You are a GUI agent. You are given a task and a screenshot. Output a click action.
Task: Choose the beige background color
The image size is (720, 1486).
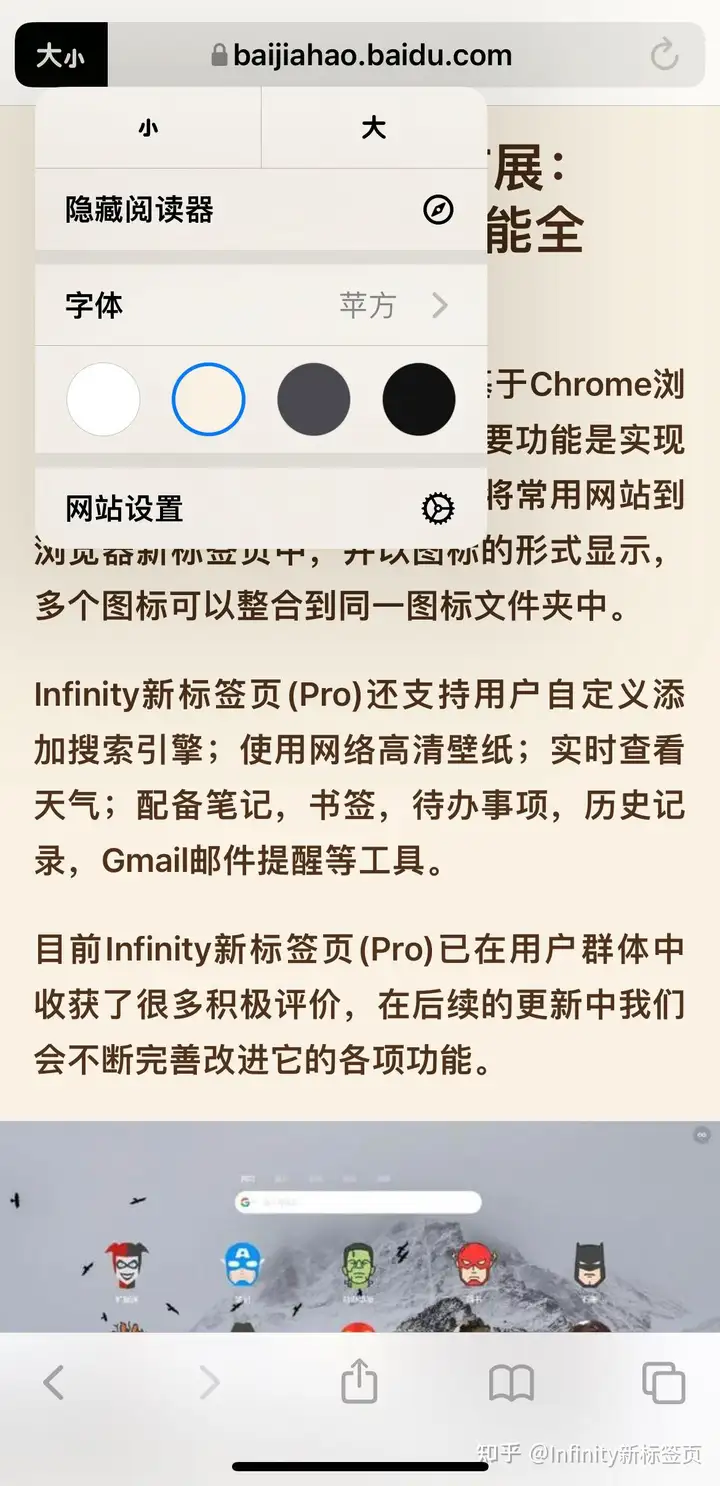(208, 399)
